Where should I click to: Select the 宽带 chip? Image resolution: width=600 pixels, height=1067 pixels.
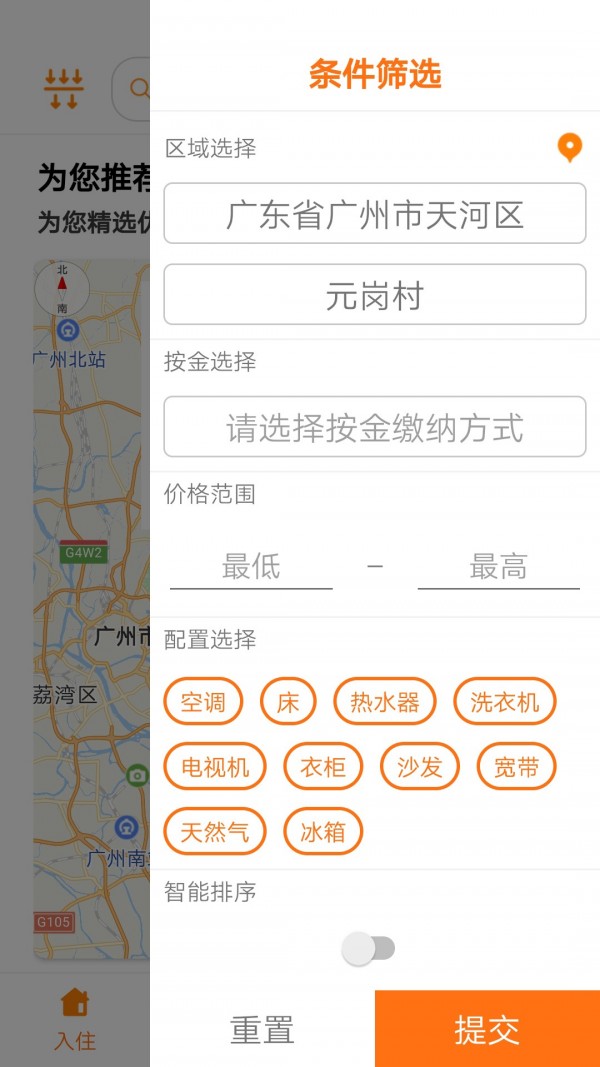click(x=516, y=767)
